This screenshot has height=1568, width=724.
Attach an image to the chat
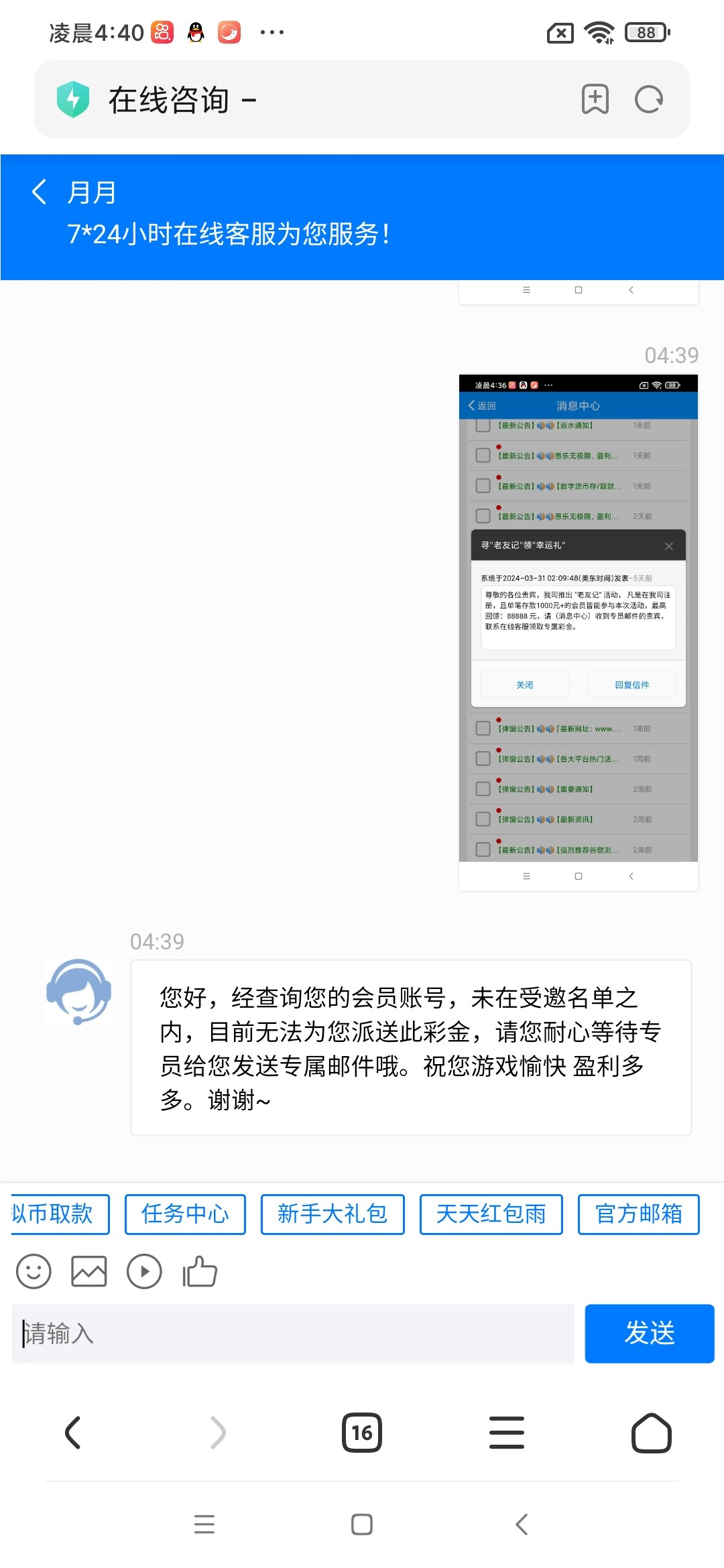click(89, 1271)
